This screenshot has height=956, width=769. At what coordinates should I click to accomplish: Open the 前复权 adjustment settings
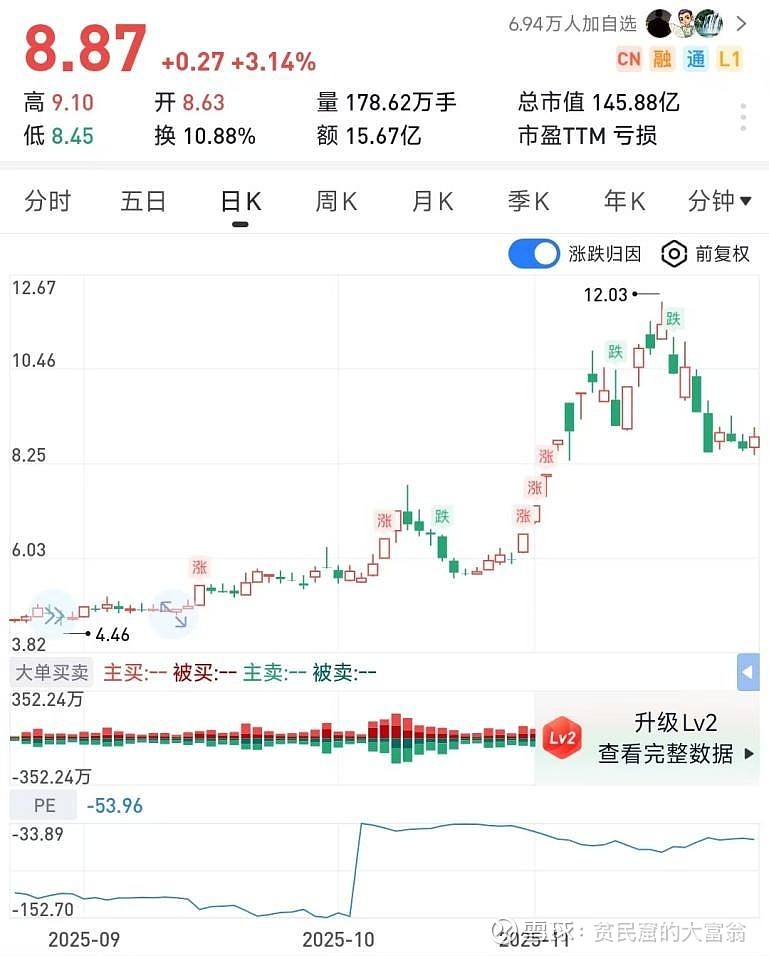click(706, 254)
